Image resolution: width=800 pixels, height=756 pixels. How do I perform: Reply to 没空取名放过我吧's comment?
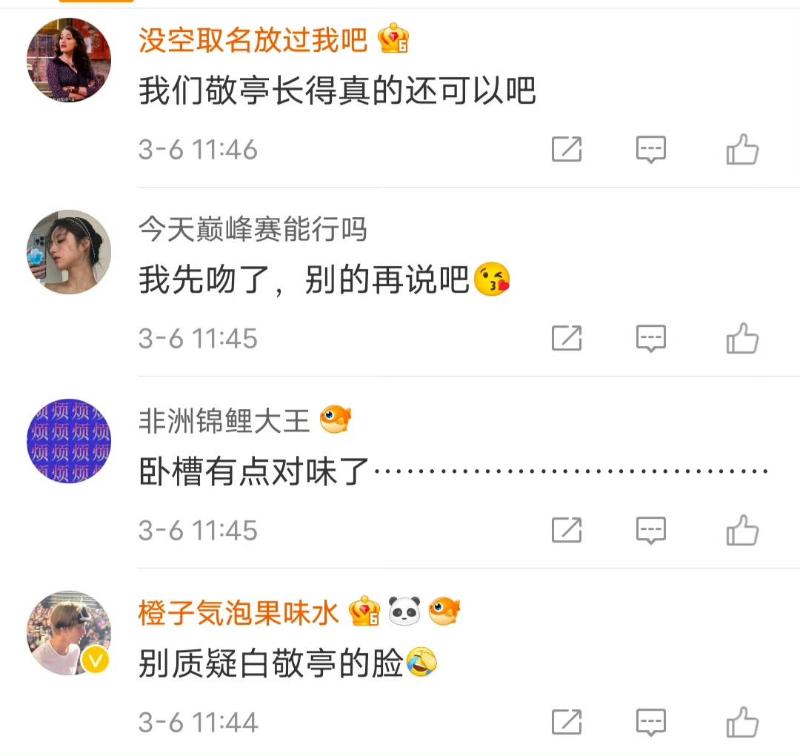pos(651,150)
